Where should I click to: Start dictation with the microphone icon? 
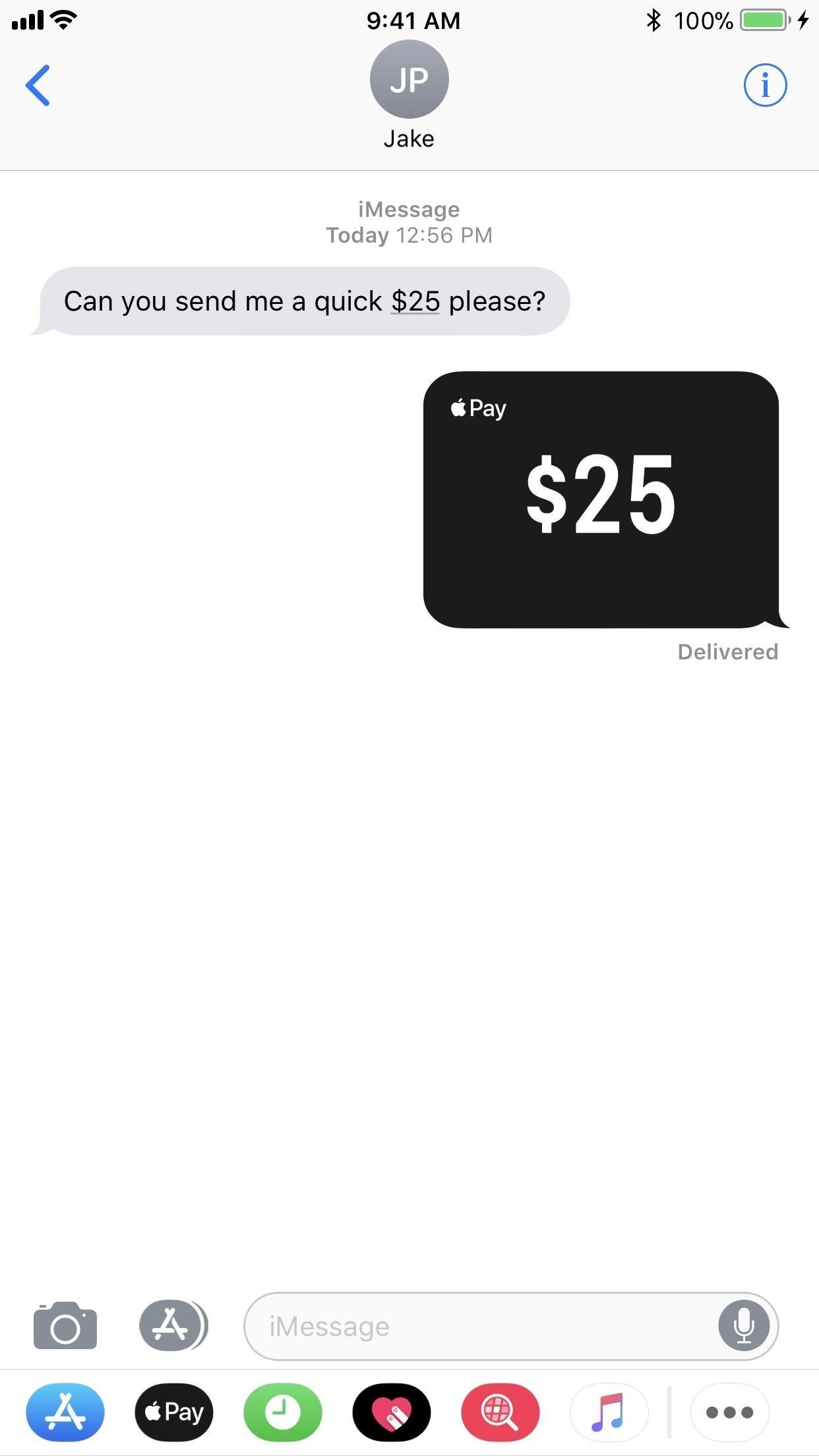[744, 1326]
